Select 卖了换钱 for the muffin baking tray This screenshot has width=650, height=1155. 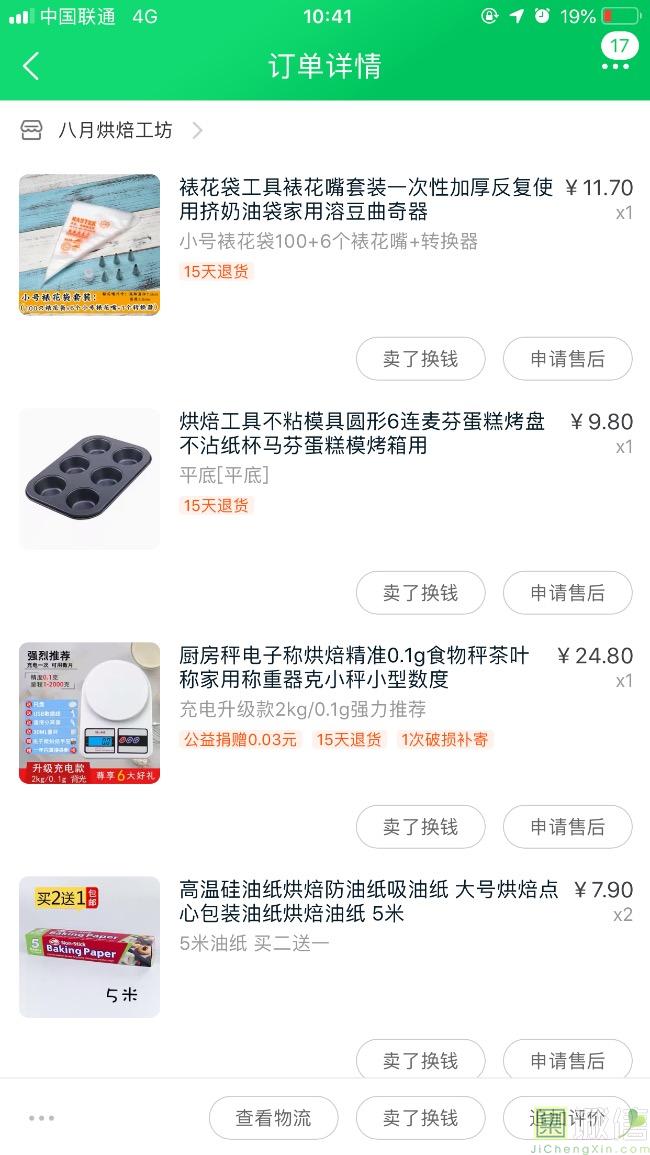coord(420,593)
